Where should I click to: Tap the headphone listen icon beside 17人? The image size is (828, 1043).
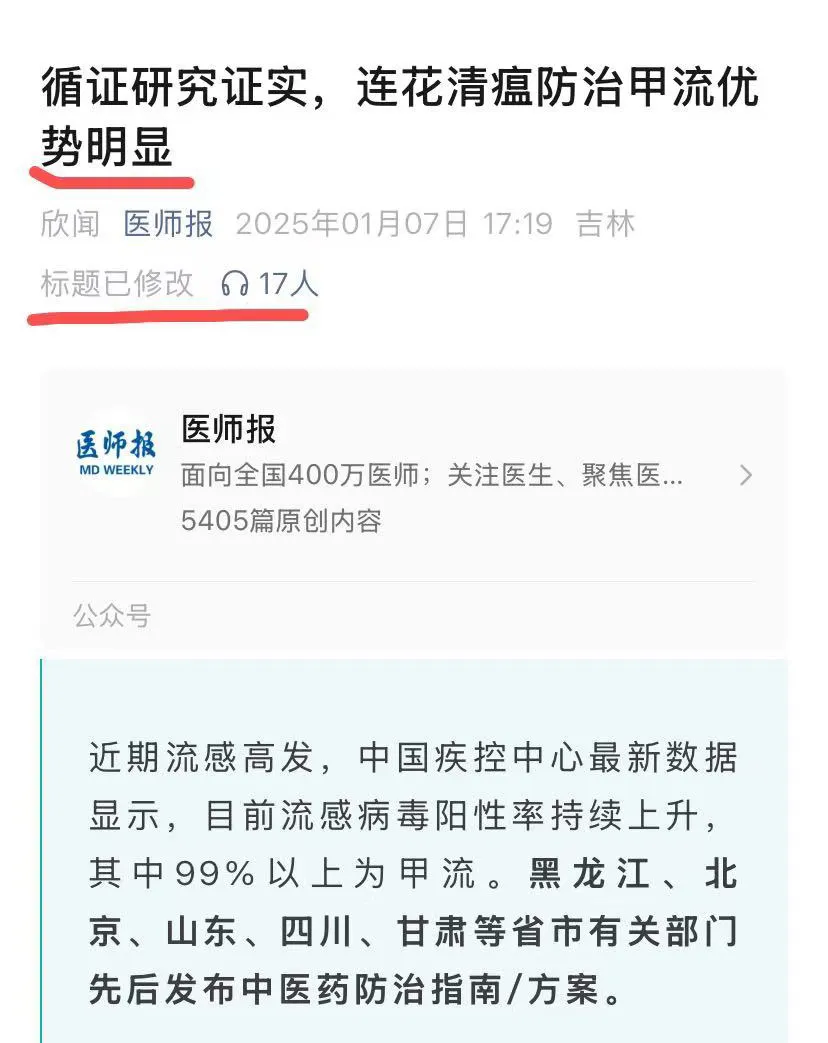[235, 285]
